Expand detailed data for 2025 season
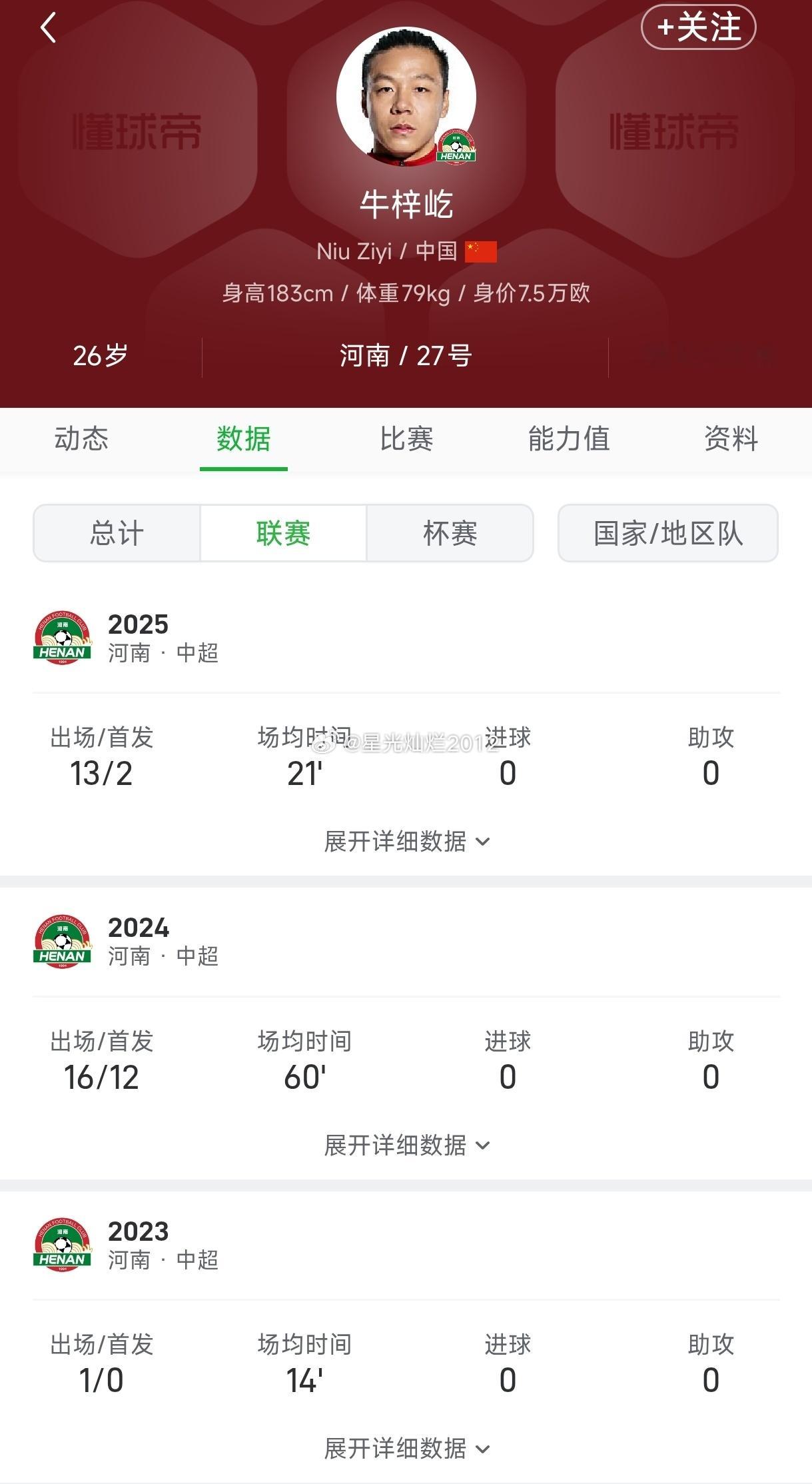 pos(406,842)
